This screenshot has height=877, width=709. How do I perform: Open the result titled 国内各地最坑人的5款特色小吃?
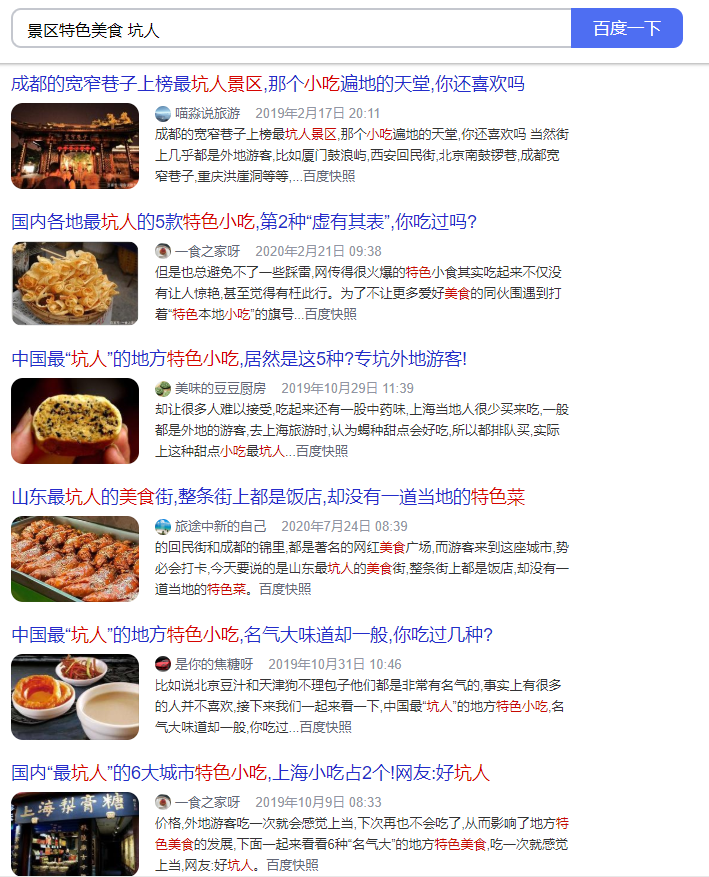coord(244,222)
